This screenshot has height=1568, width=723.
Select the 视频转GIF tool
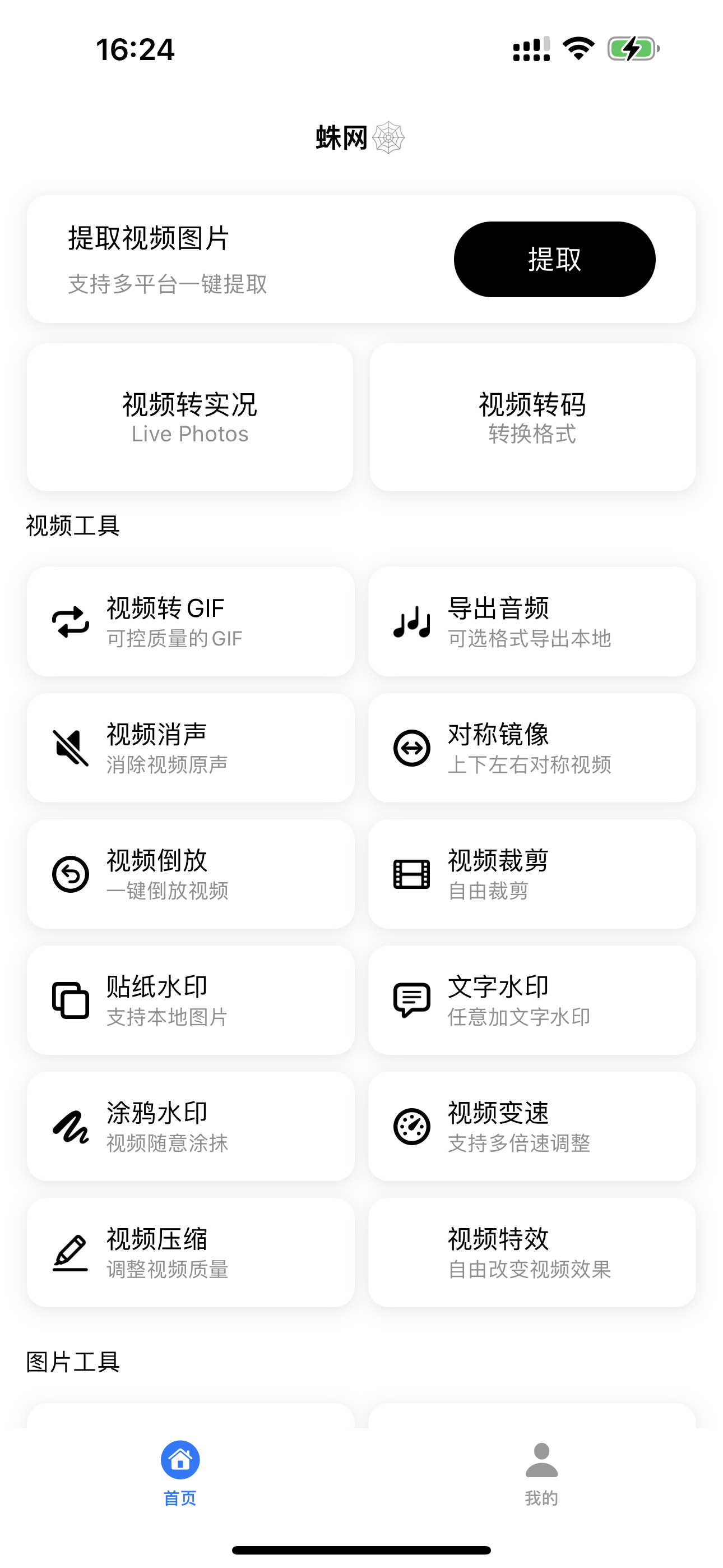[x=190, y=621]
